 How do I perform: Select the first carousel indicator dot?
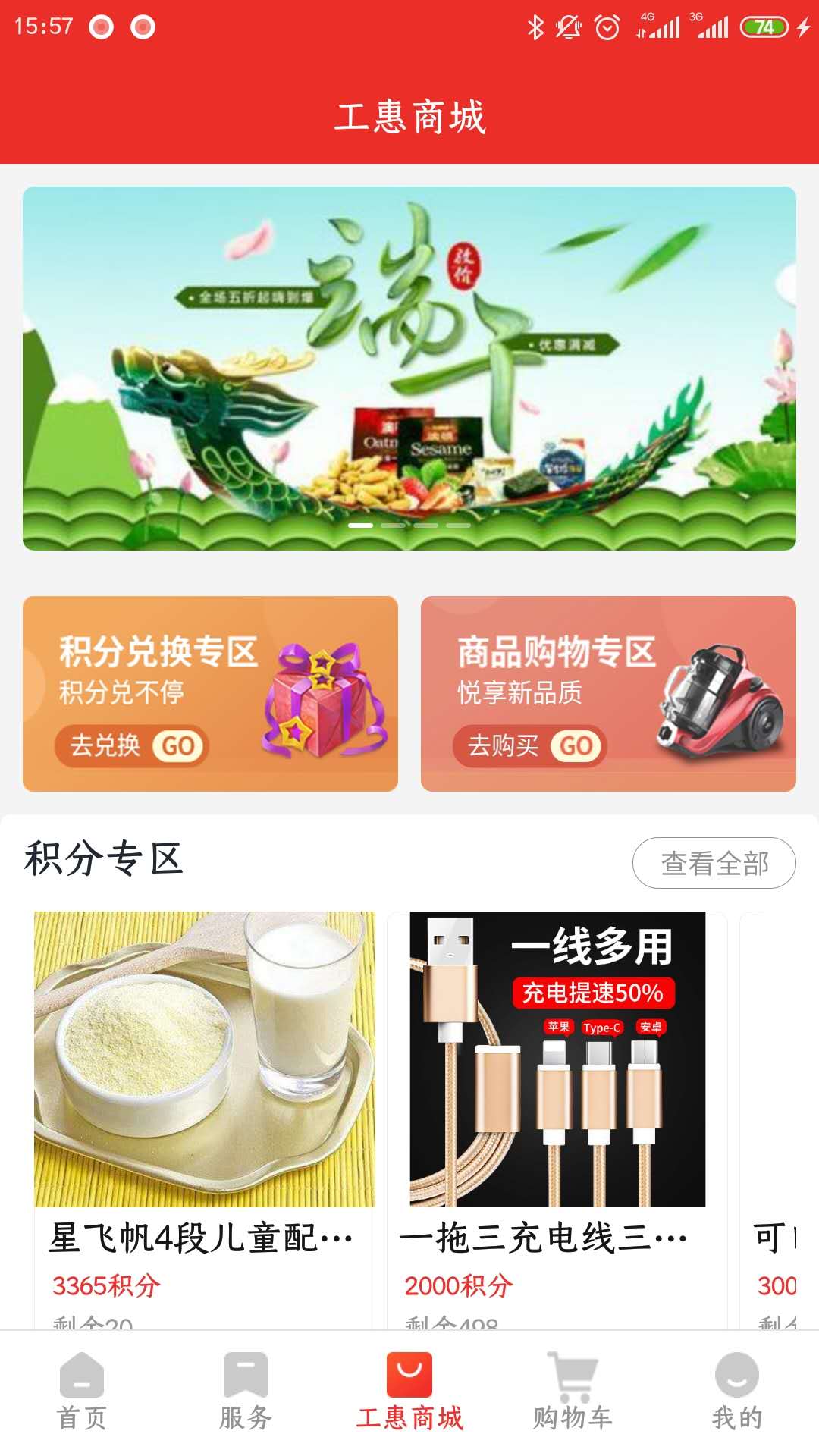click(360, 525)
